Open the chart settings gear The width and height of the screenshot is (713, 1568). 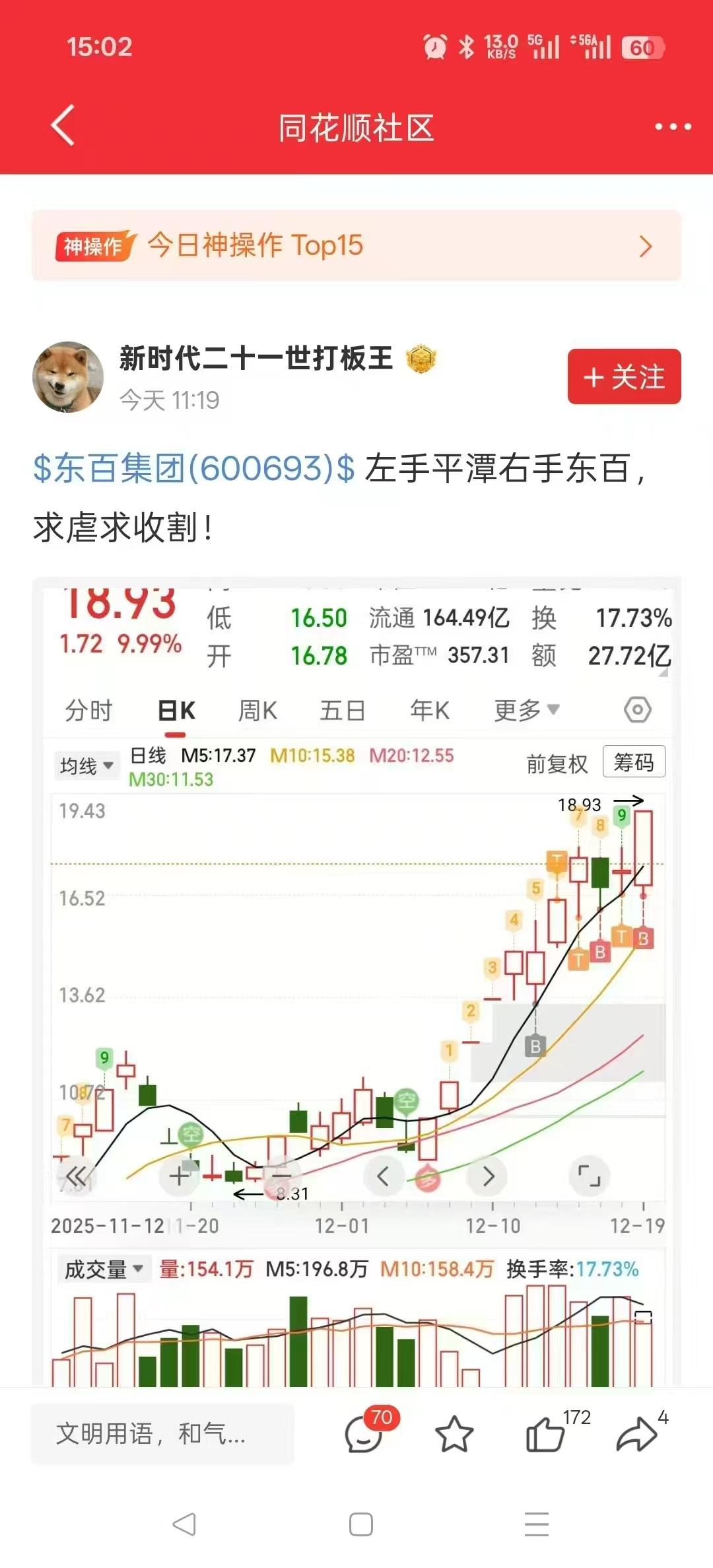click(x=638, y=709)
